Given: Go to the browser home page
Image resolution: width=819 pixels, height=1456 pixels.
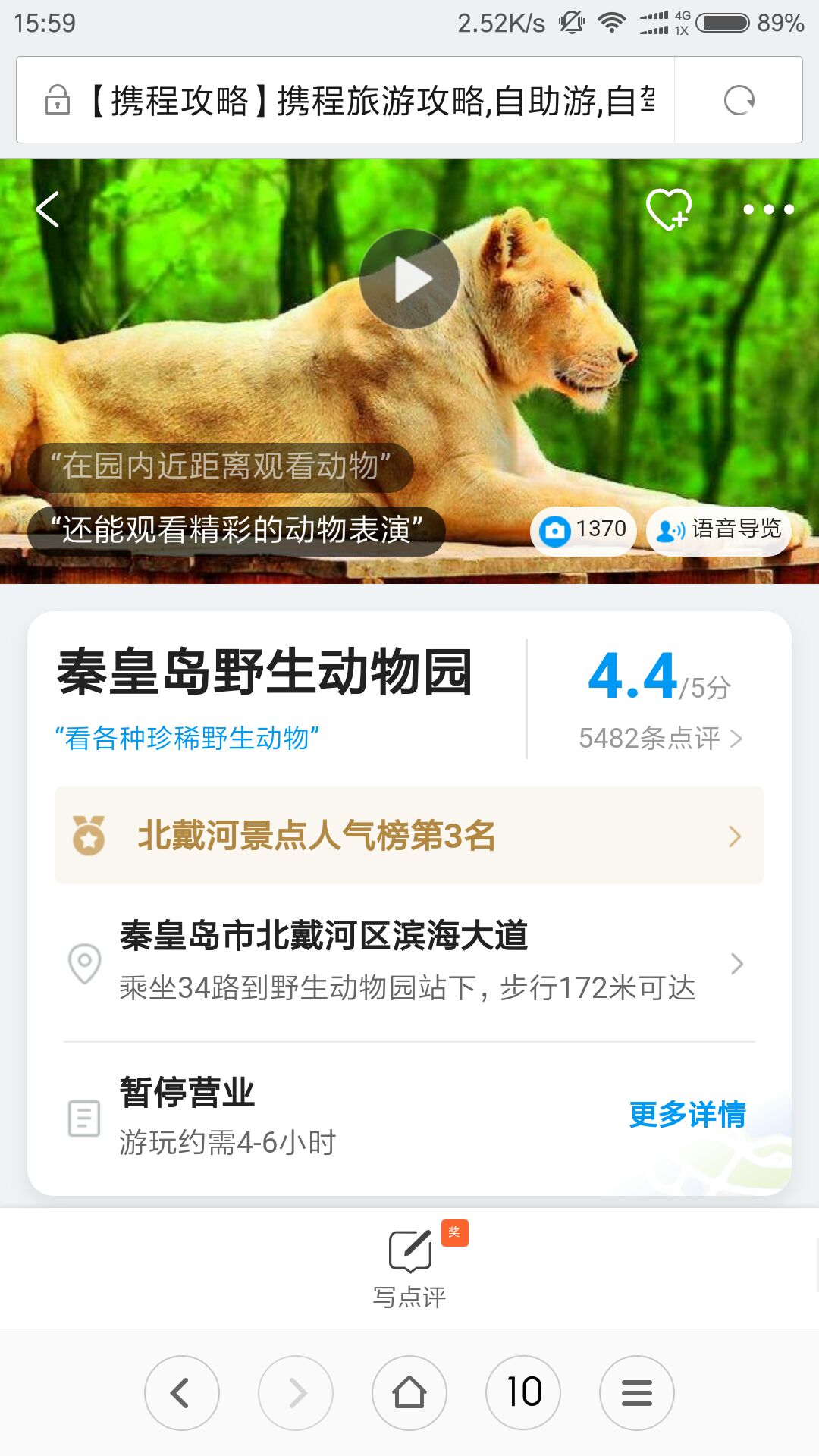Looking at the screenshot, I should (409, 1393).
